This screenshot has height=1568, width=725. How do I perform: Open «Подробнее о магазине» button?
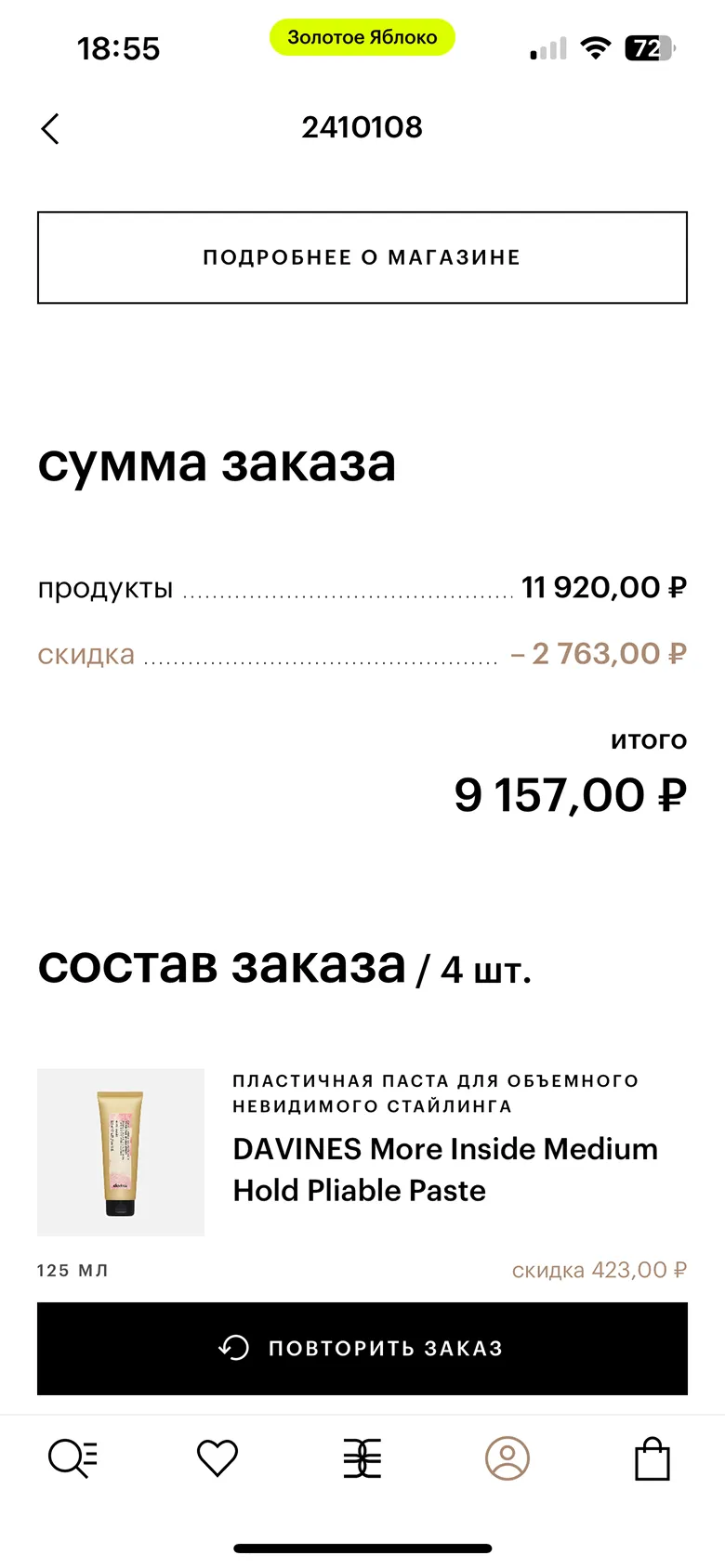(x=362, y=257)
